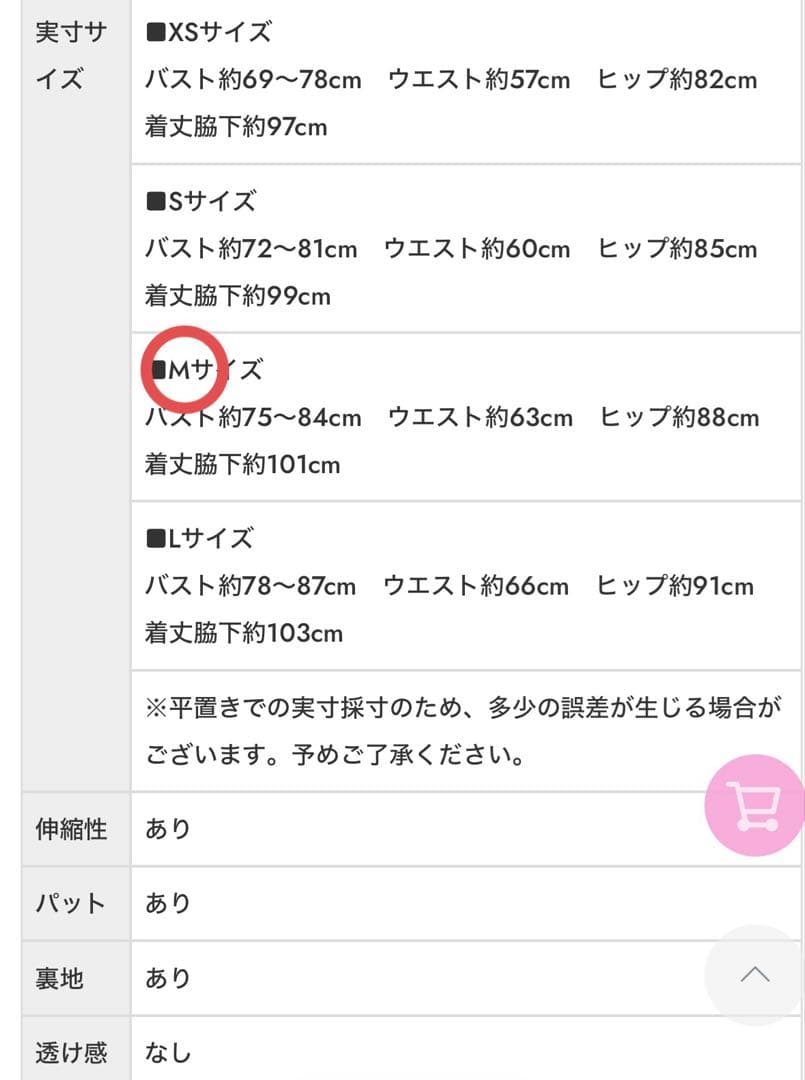Tap the scroll-to-top arrow button
The width and height of the screenshot is (805, 1080).
coord(755,973)
